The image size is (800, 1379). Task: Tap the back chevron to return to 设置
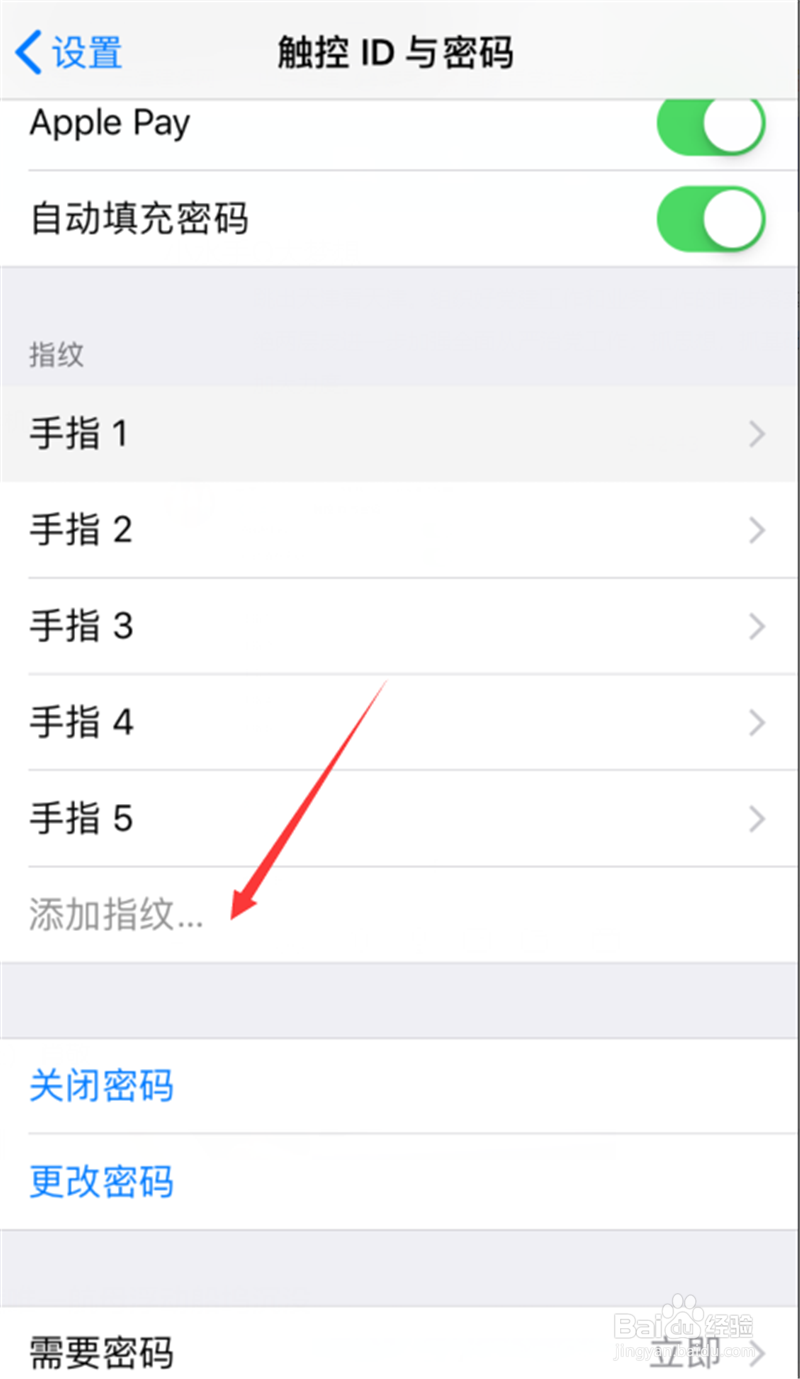pyautogui.click(x=30, y=52)
